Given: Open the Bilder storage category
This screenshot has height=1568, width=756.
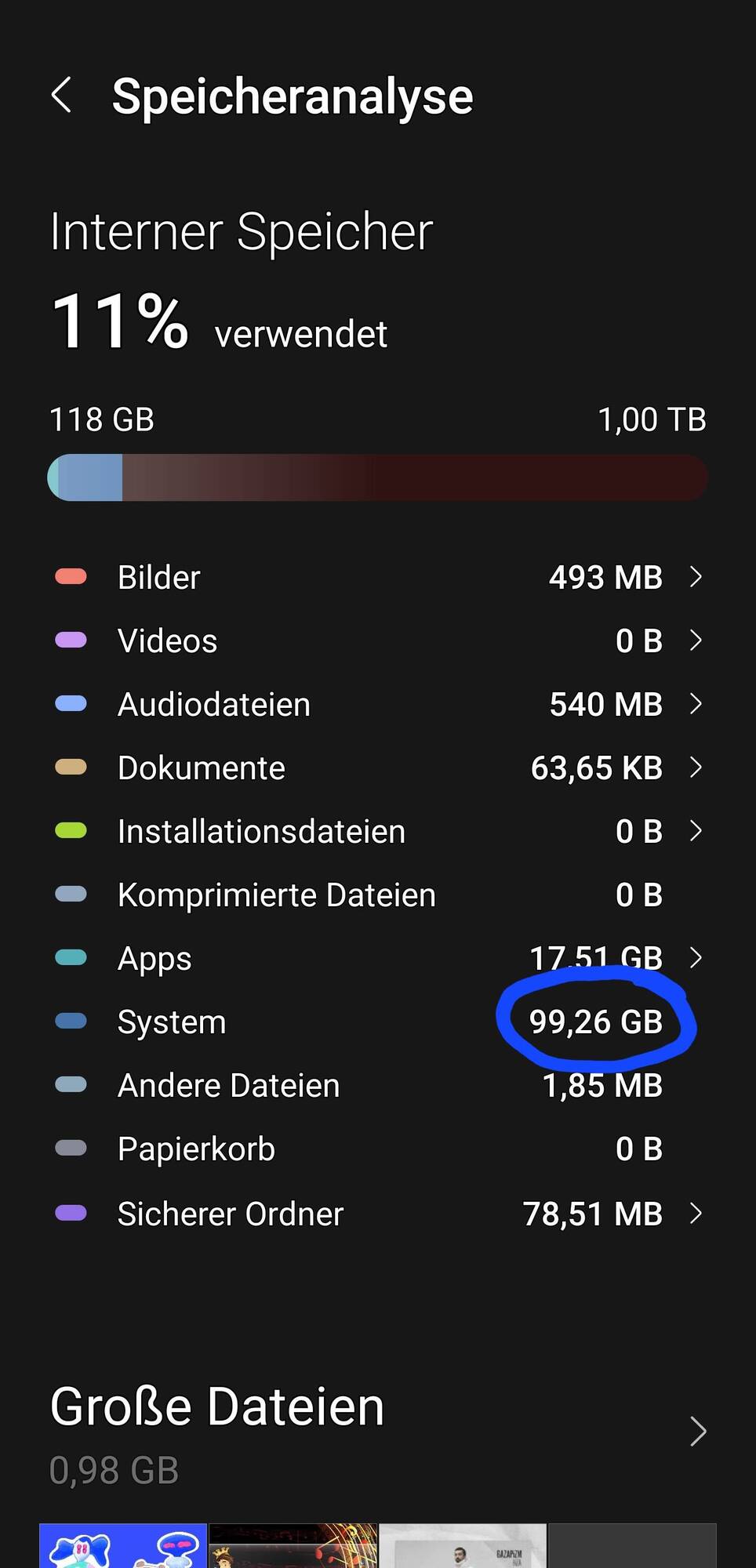Looking at the screenshot, I should (376, 578).
